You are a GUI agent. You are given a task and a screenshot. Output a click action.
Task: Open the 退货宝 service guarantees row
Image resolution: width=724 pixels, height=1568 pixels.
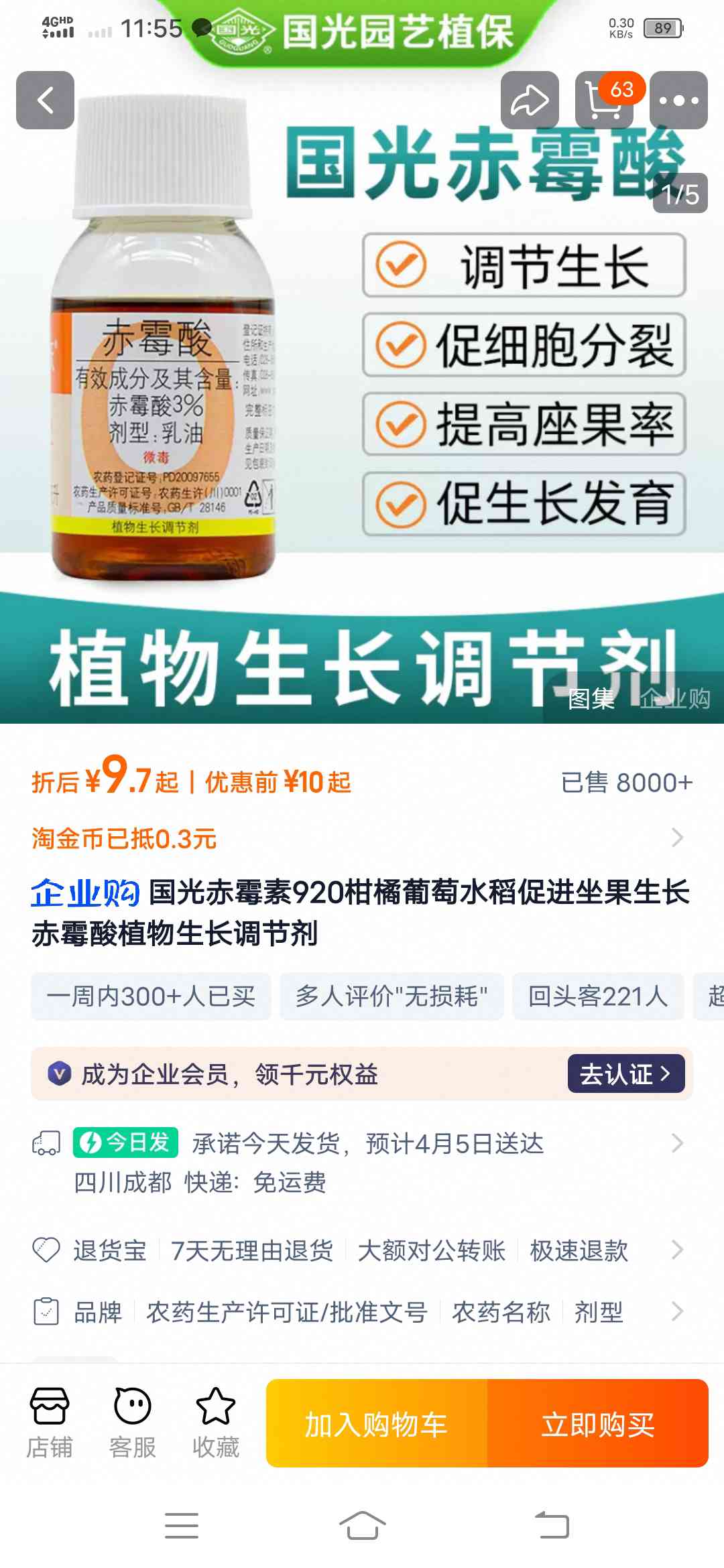[x=362, y=1250]
